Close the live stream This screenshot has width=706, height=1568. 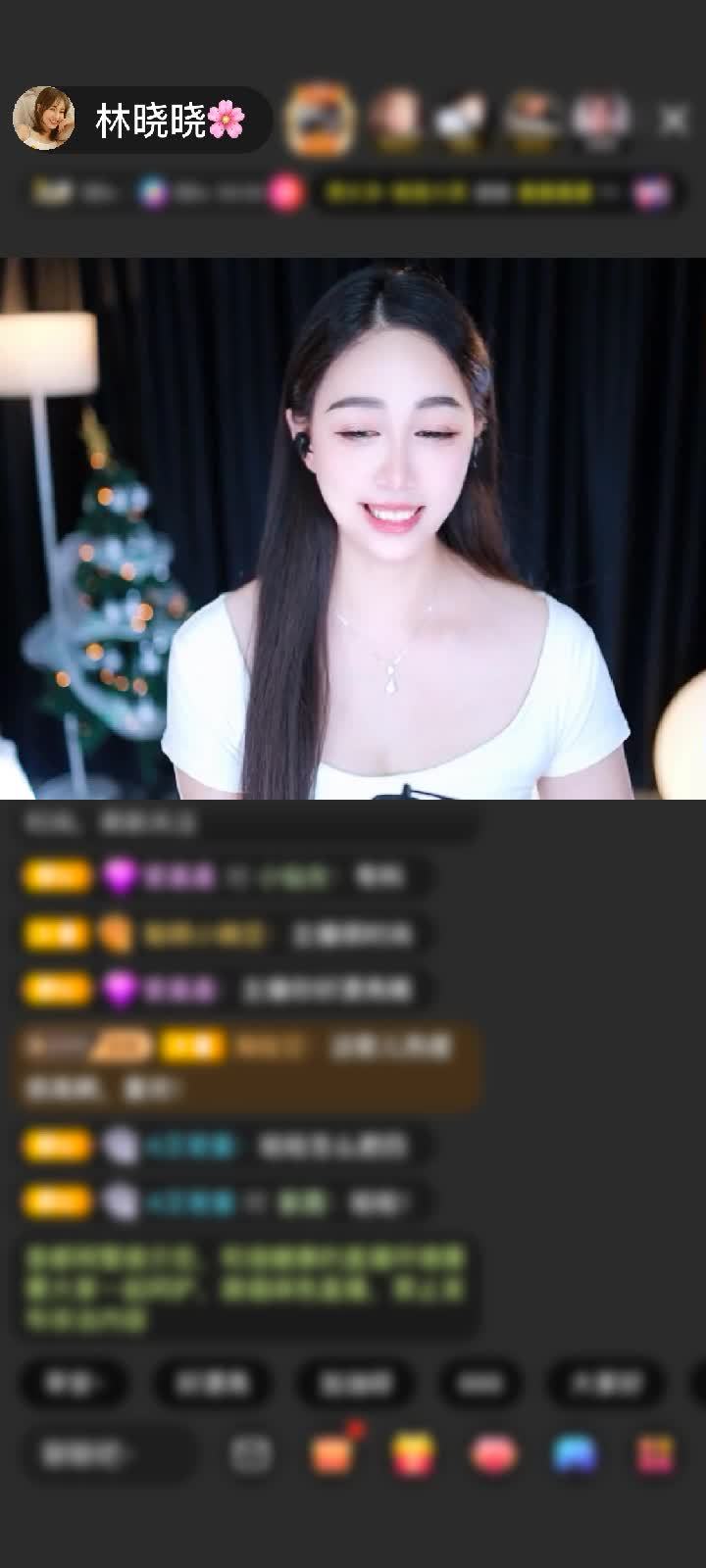pyautogui.click(x=673, y=120)
